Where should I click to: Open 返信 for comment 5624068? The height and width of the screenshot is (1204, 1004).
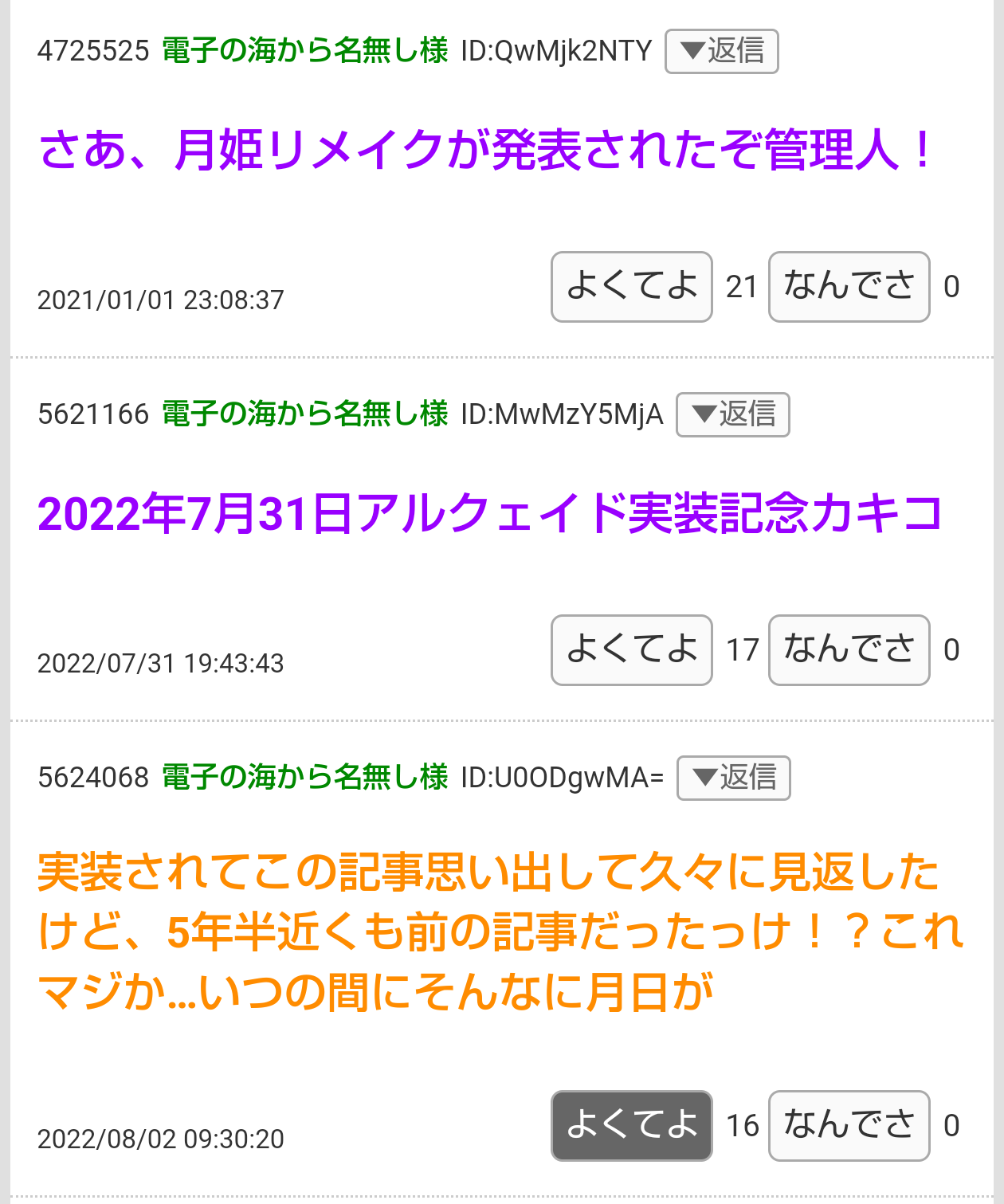point(733,778)
